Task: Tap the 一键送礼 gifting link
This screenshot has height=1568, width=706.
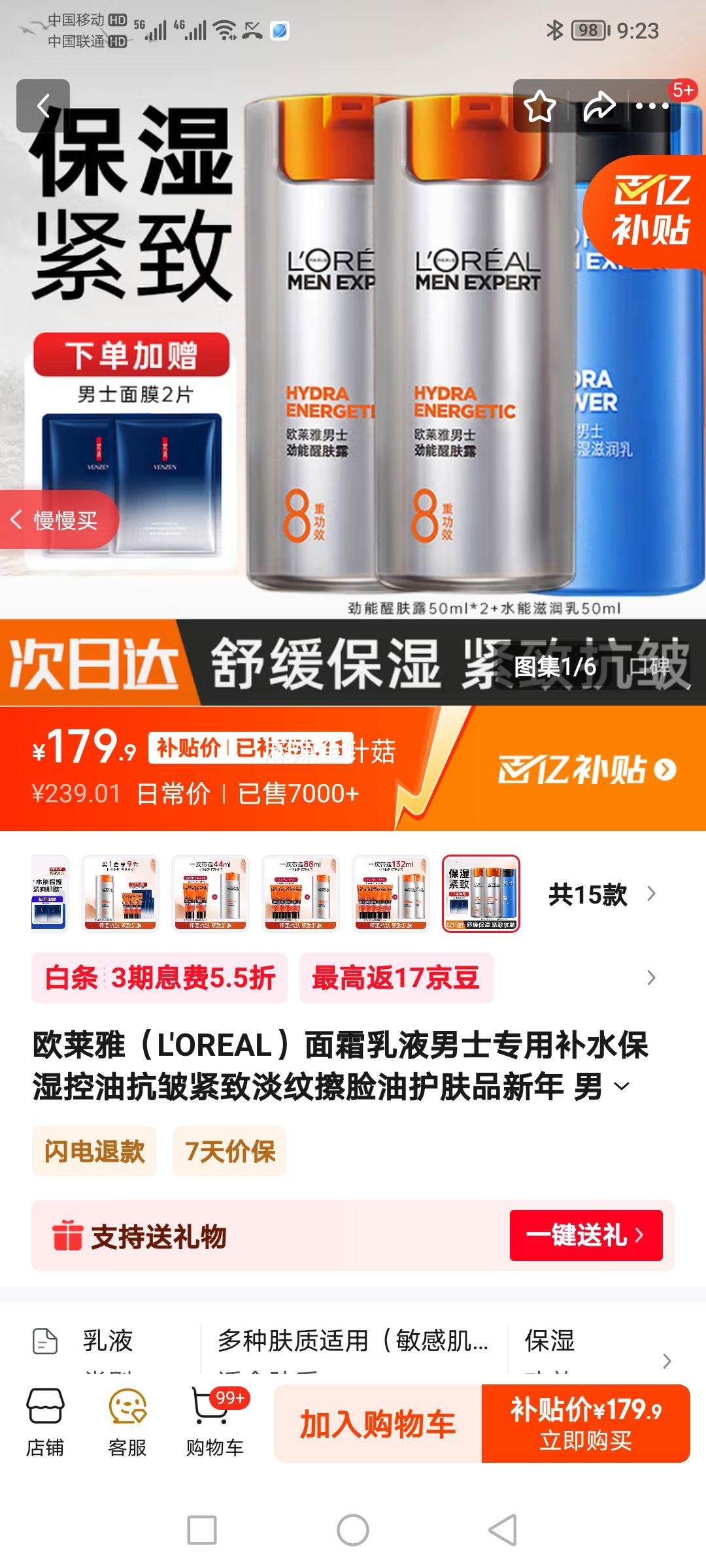Action: click(x=587, y=1237)
